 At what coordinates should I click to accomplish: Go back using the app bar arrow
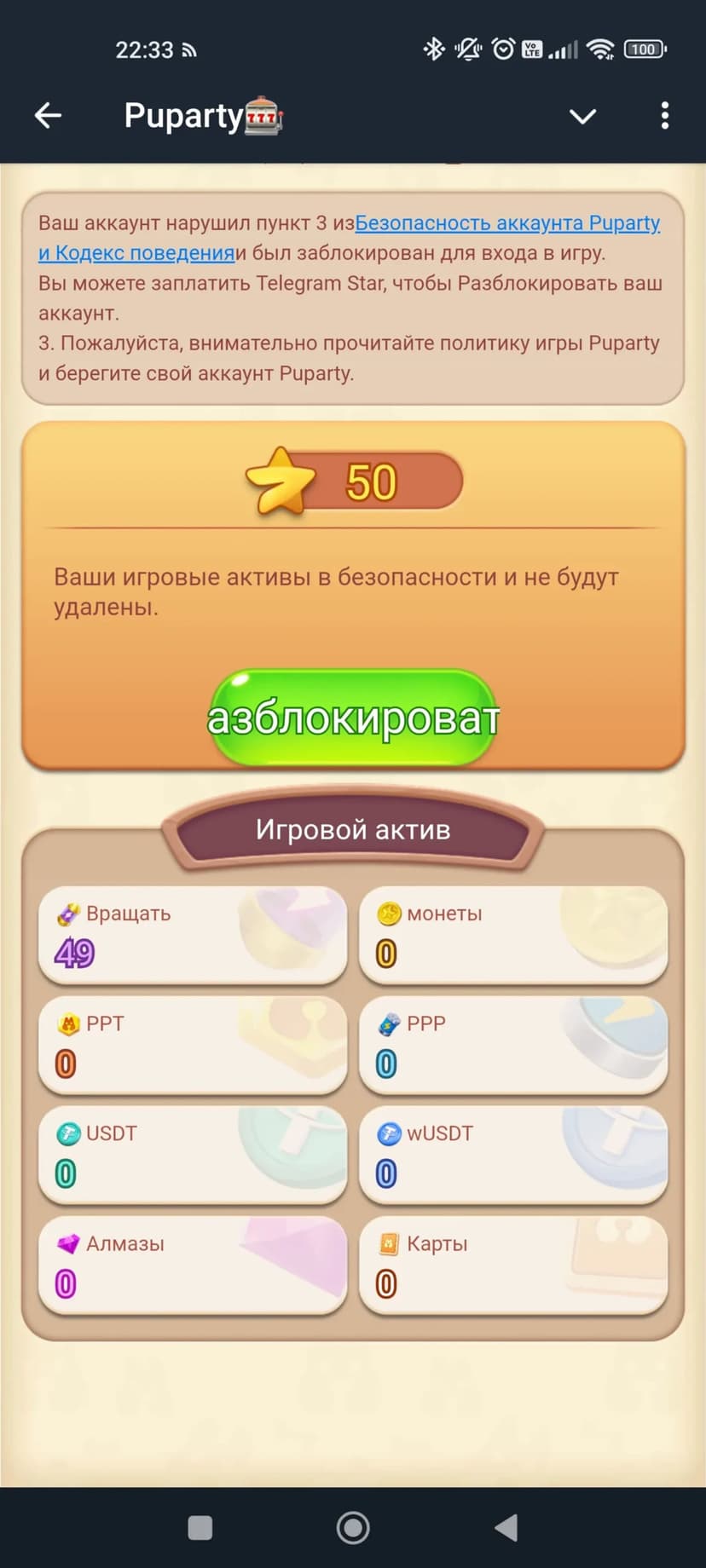coord(49,116)
